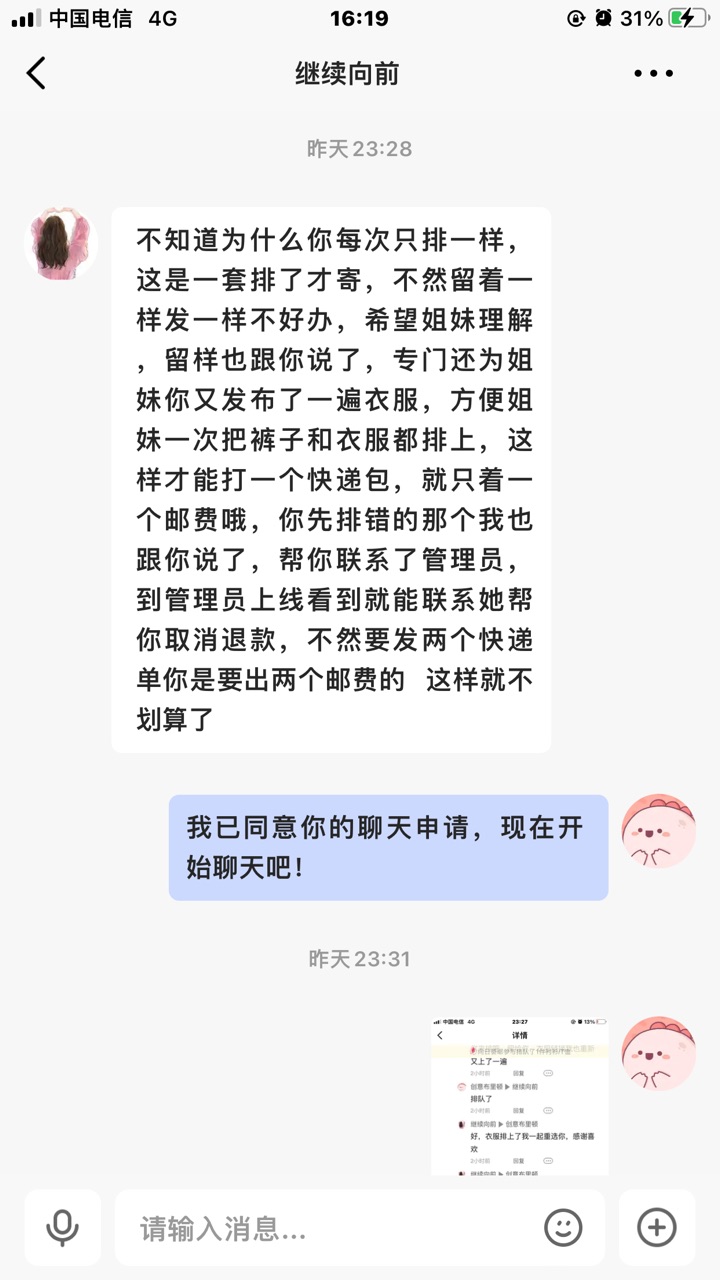Open the emoji smiley picker
This screenshot has height=1280, width=720.
point(563,1227)
